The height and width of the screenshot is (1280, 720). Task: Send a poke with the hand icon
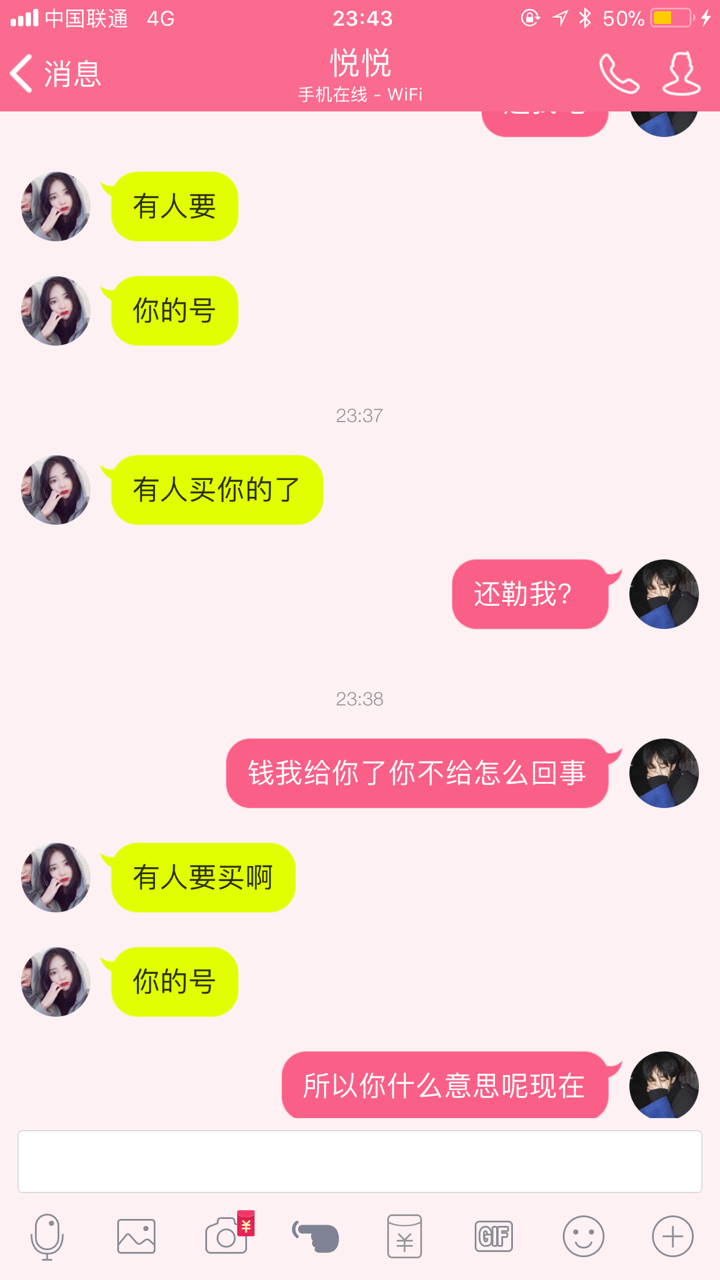point(315,1237)
